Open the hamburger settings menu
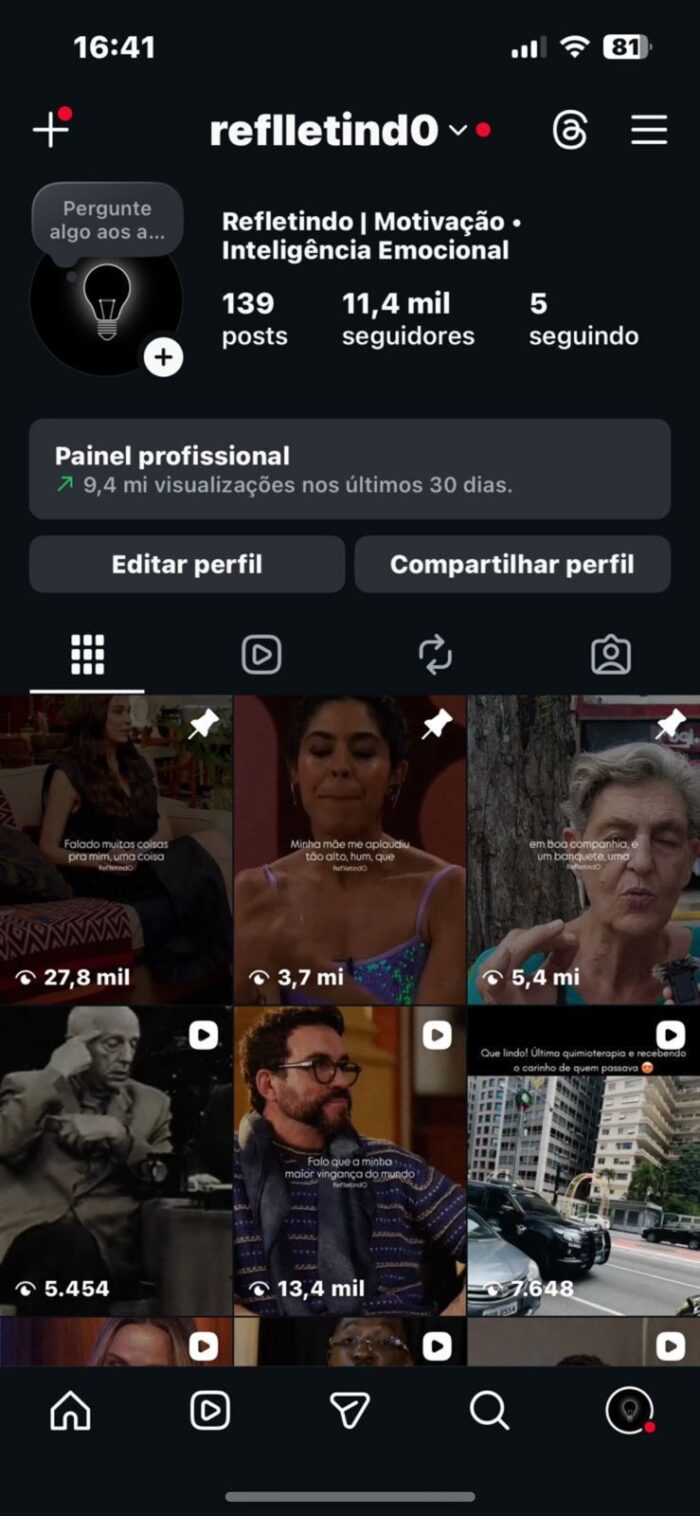The width and height of the screenshot is (700, 1516). 648,130
